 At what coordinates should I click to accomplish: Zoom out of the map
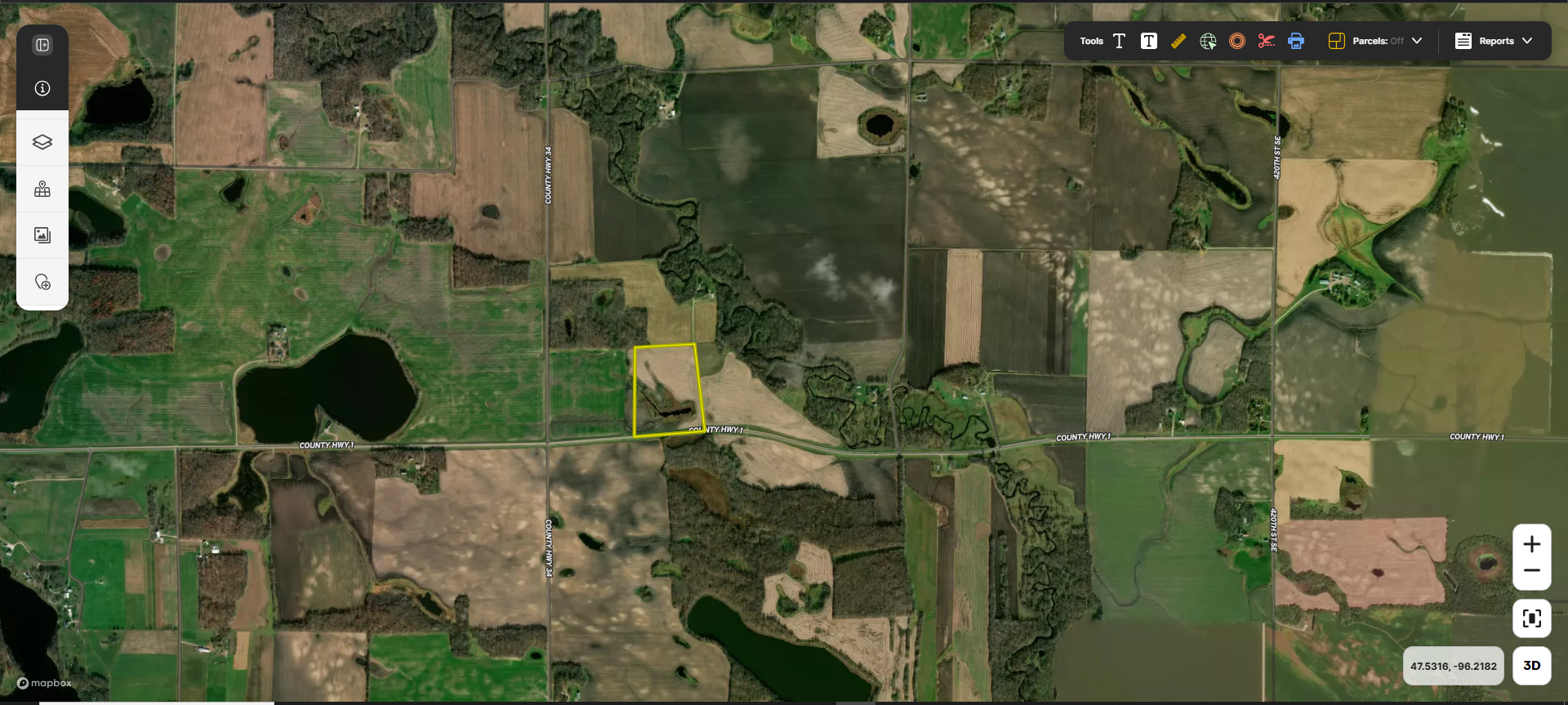[x=1531, y=571]
